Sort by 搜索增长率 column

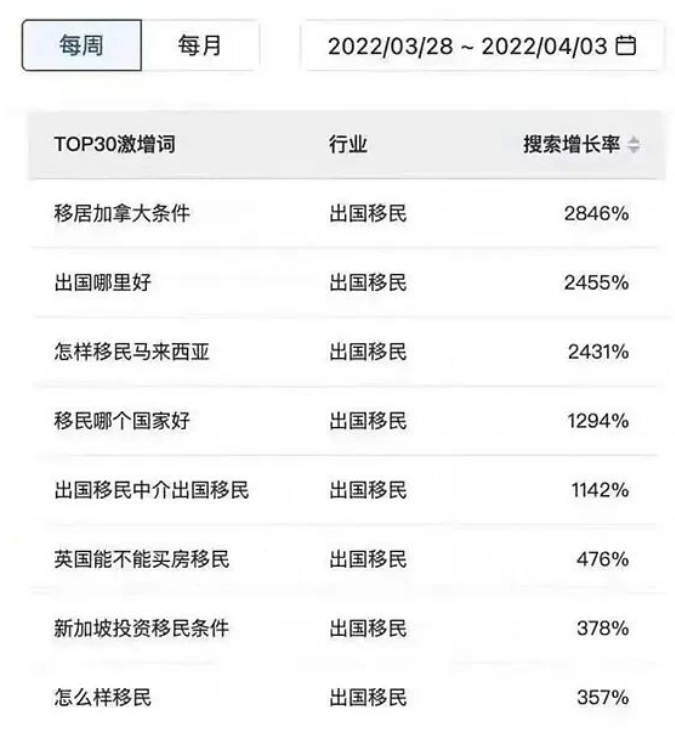pos(633,145)
